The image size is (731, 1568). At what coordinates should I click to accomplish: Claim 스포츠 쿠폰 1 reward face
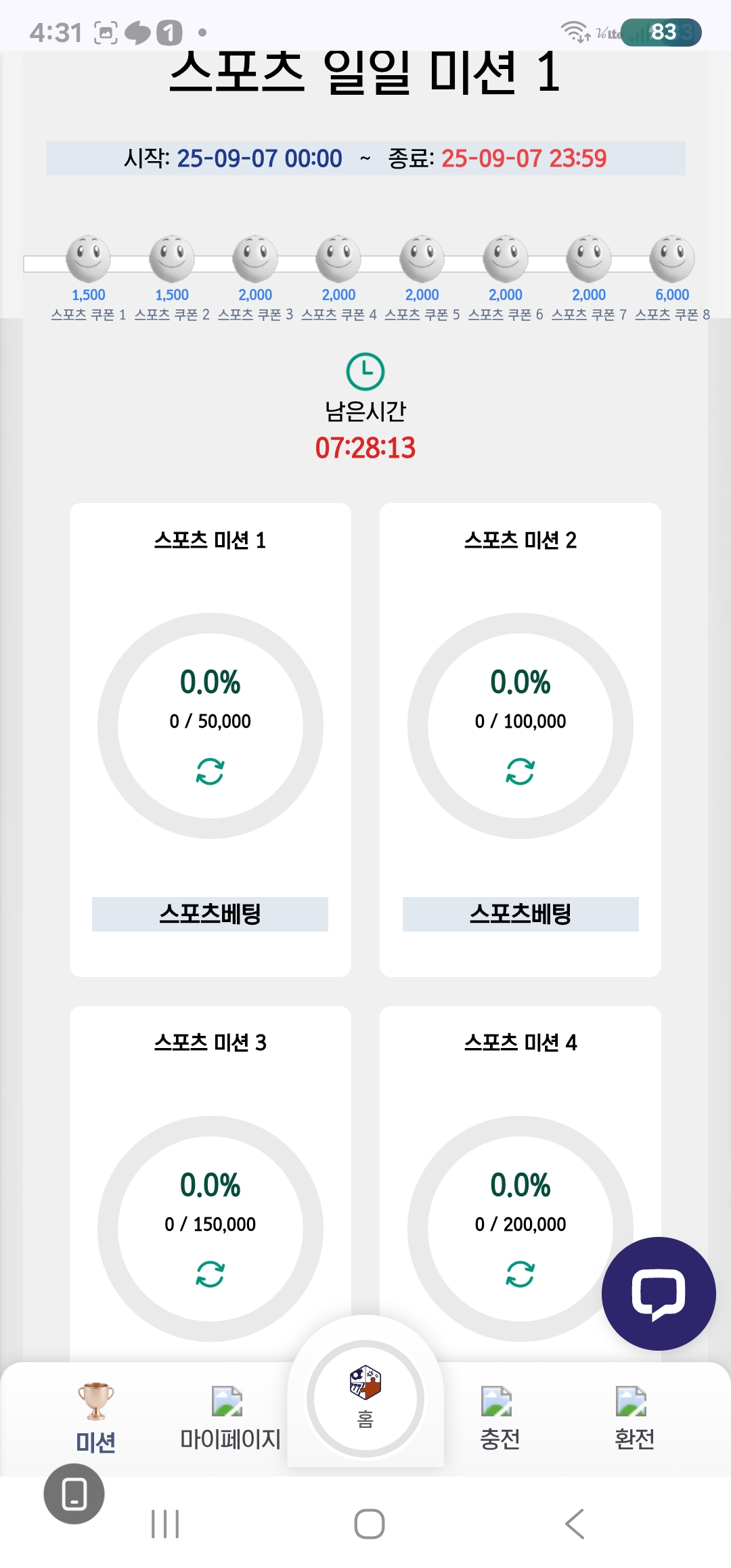(88, 259)
